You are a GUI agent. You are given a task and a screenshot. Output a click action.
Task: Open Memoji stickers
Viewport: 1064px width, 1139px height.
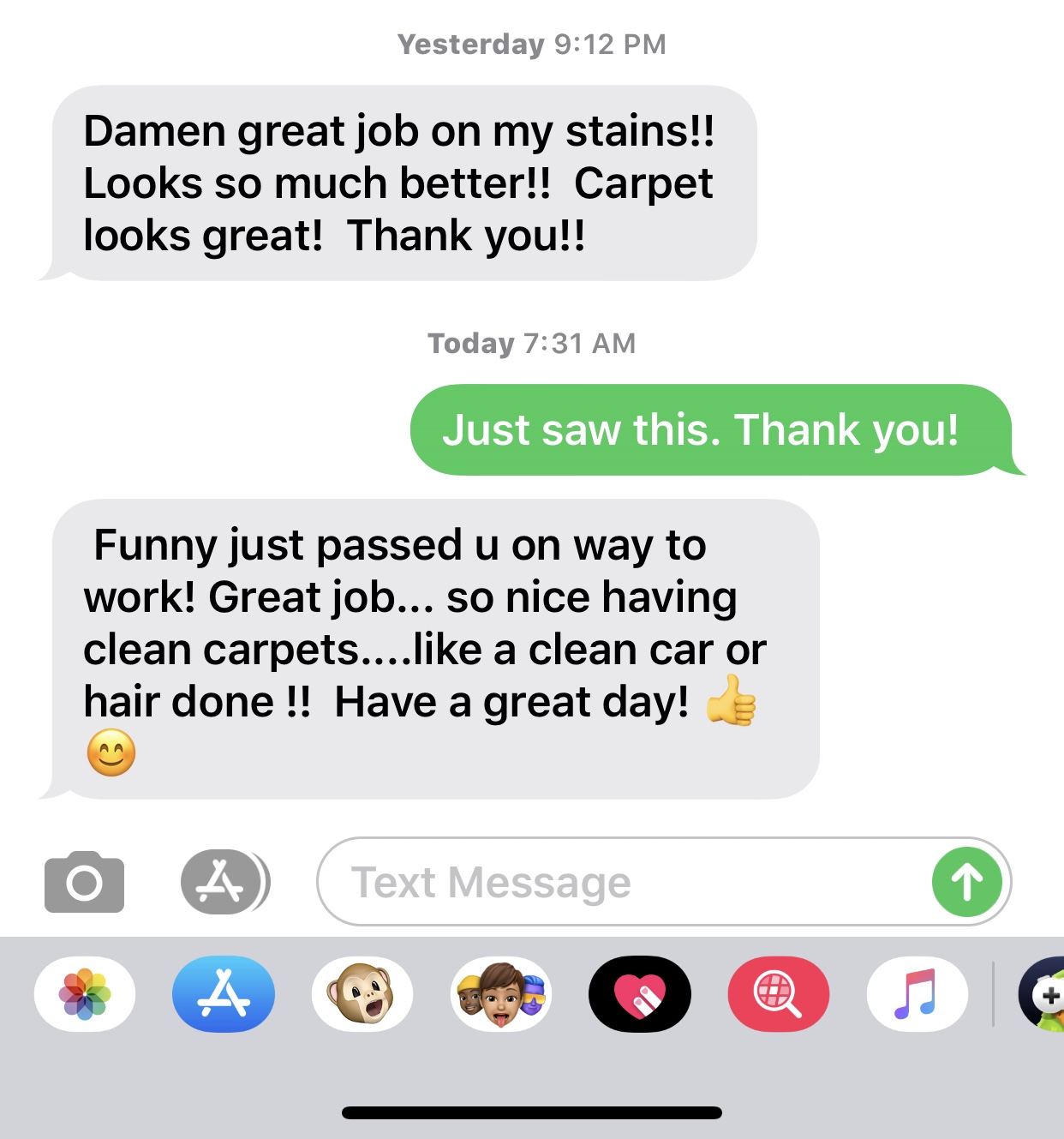(x=501, y=994)
